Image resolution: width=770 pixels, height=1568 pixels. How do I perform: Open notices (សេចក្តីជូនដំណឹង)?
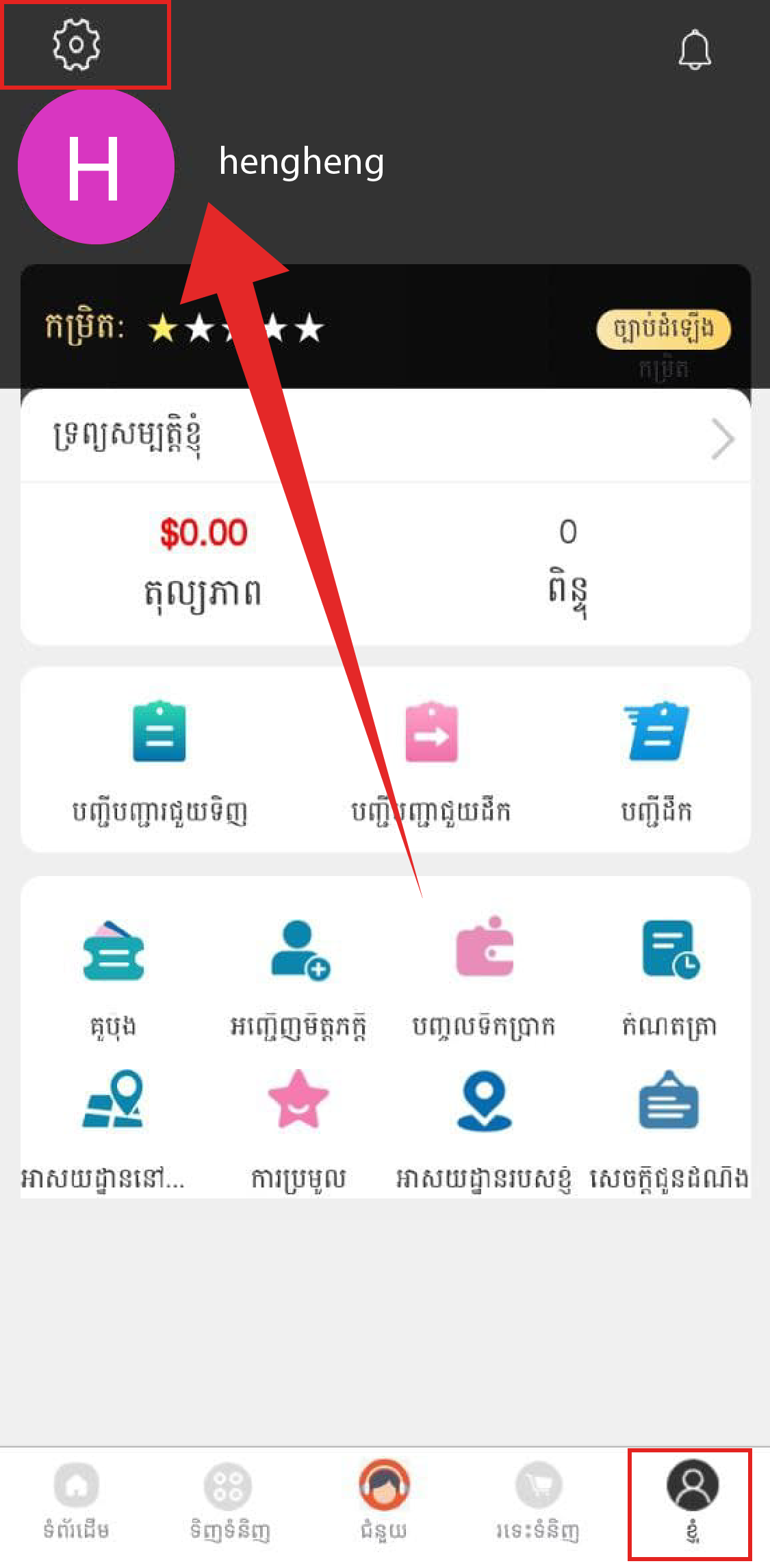point(669,1126)
